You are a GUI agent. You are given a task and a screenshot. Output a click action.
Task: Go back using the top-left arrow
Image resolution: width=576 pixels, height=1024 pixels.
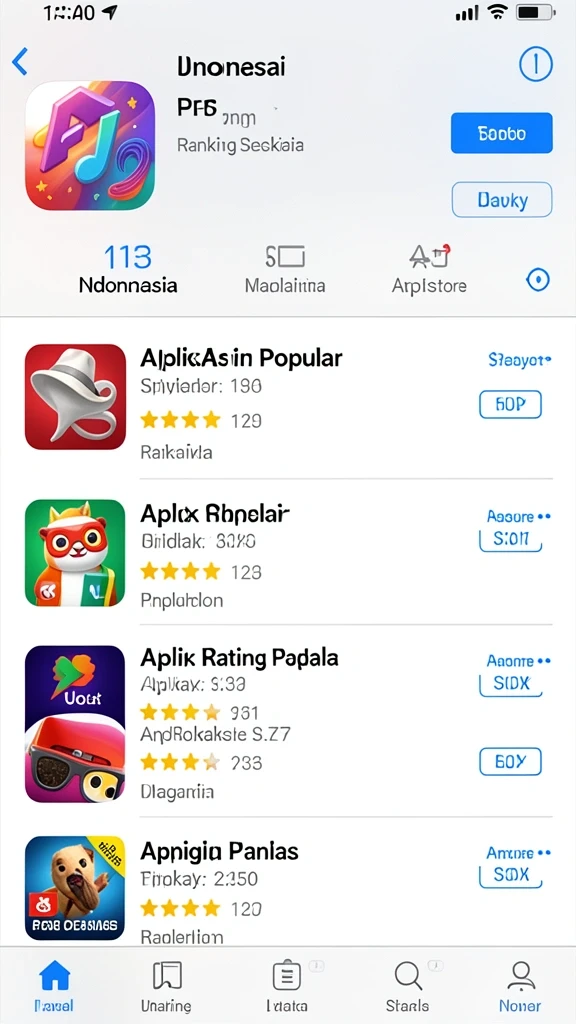(x=20, y=62)
